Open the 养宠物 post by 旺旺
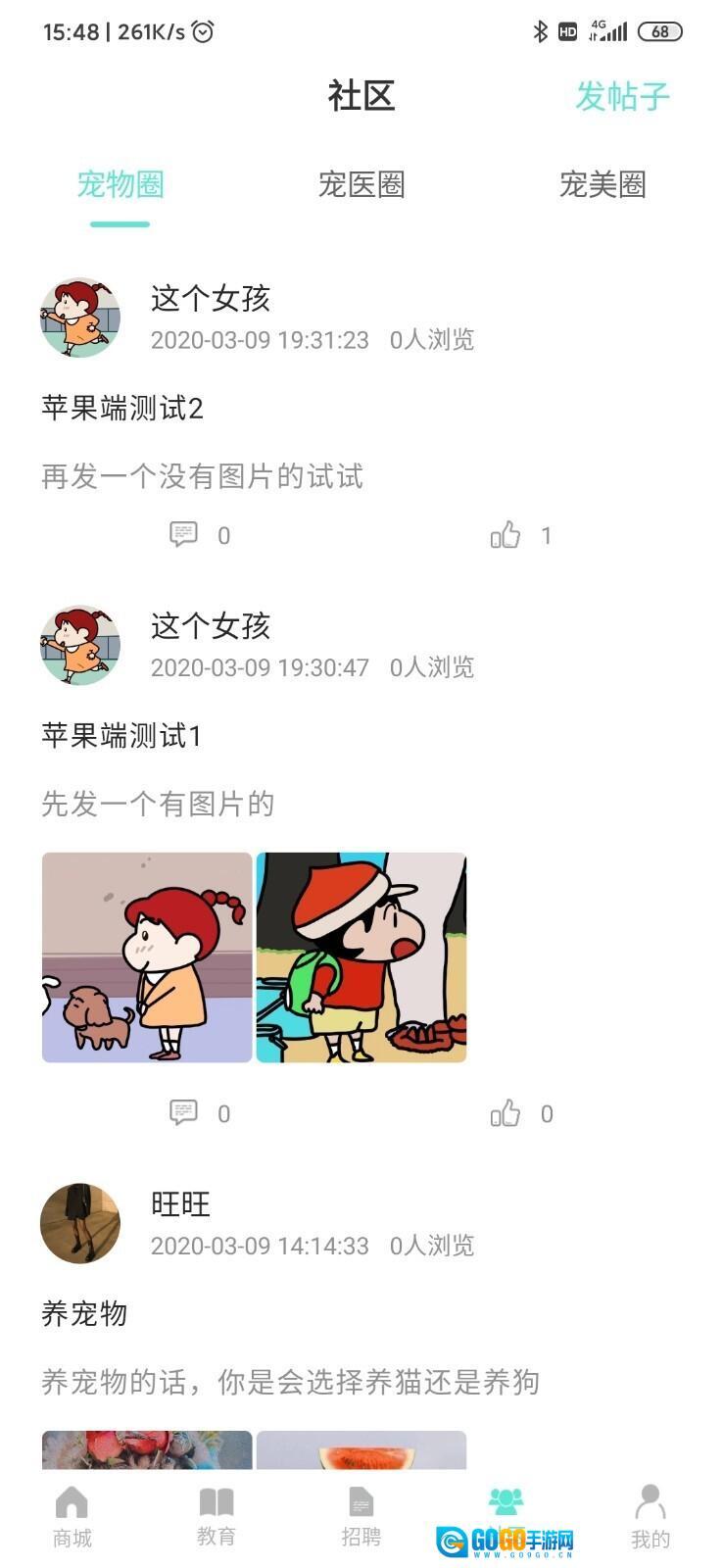 click(84, 1313)
